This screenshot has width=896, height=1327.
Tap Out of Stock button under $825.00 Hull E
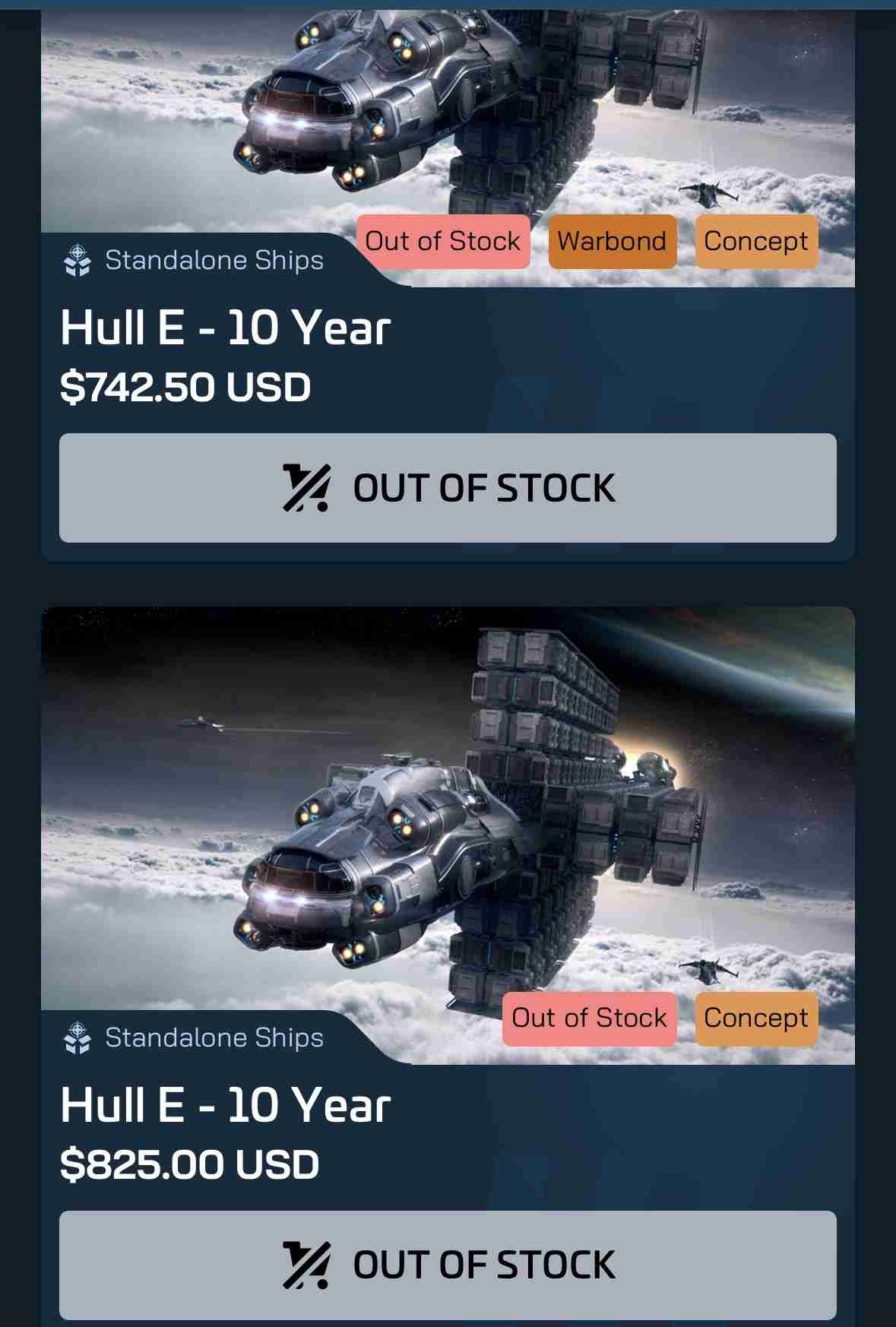[448, 1265]
